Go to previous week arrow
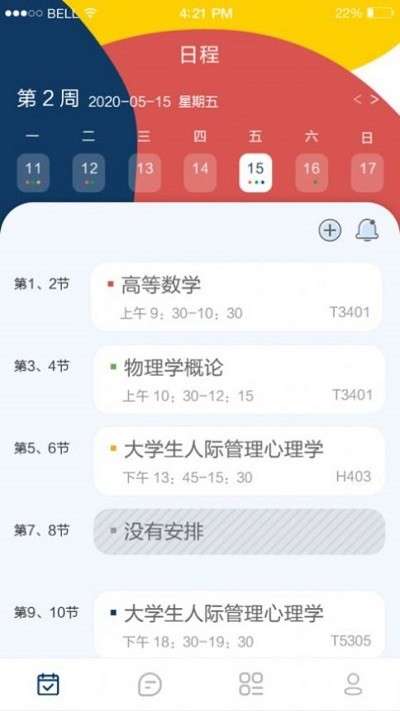This screenshot has width=400, height=711. click(x=357, y=100)
